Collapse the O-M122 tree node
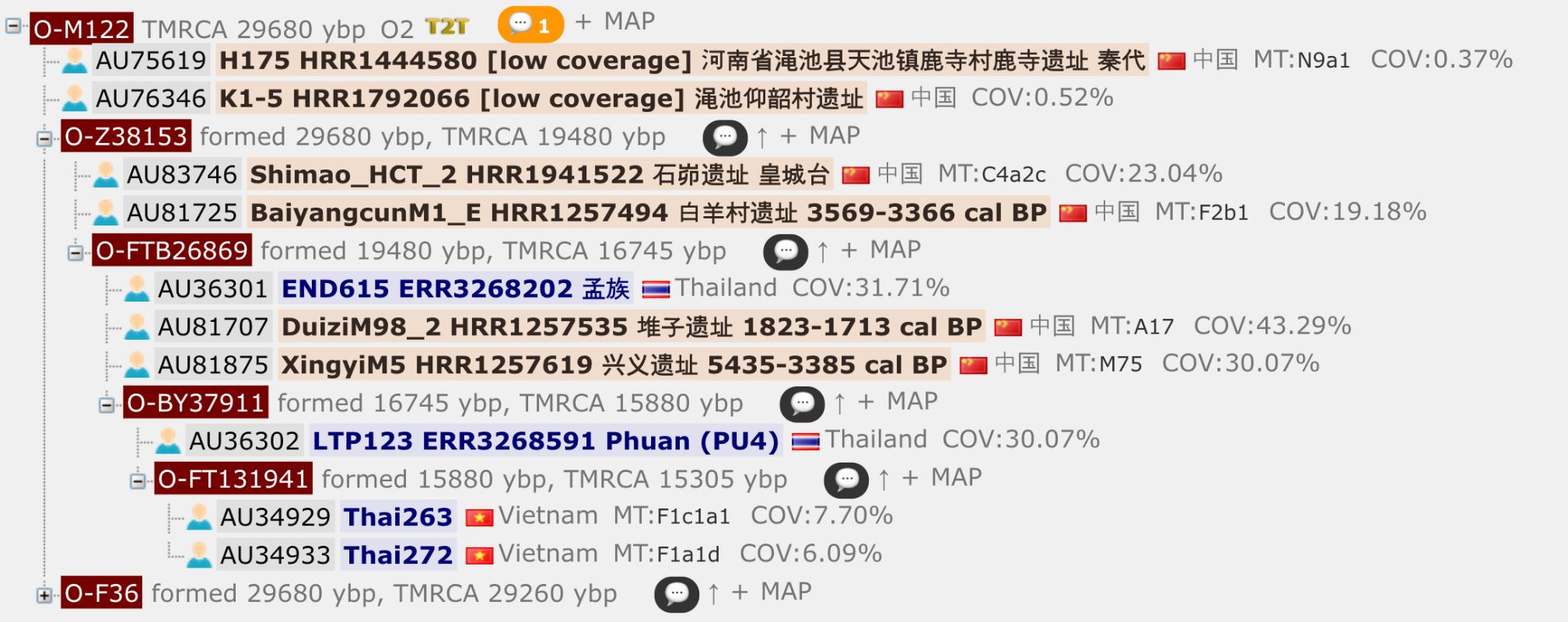The height and width of the screenshot is (622, 1568). [x=13, y=26]
